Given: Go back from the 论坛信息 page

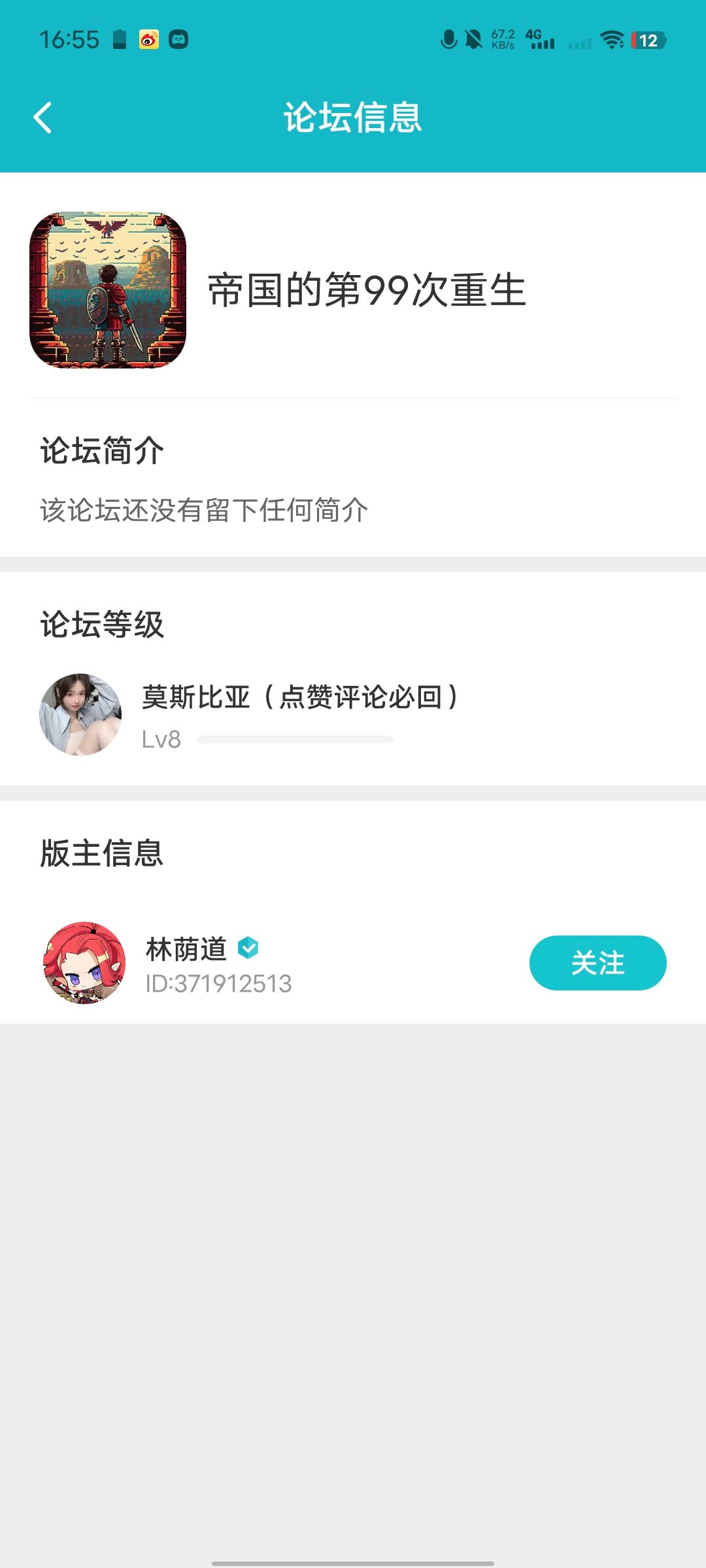Looking at the screenshot, I should (x=42, y=118).
